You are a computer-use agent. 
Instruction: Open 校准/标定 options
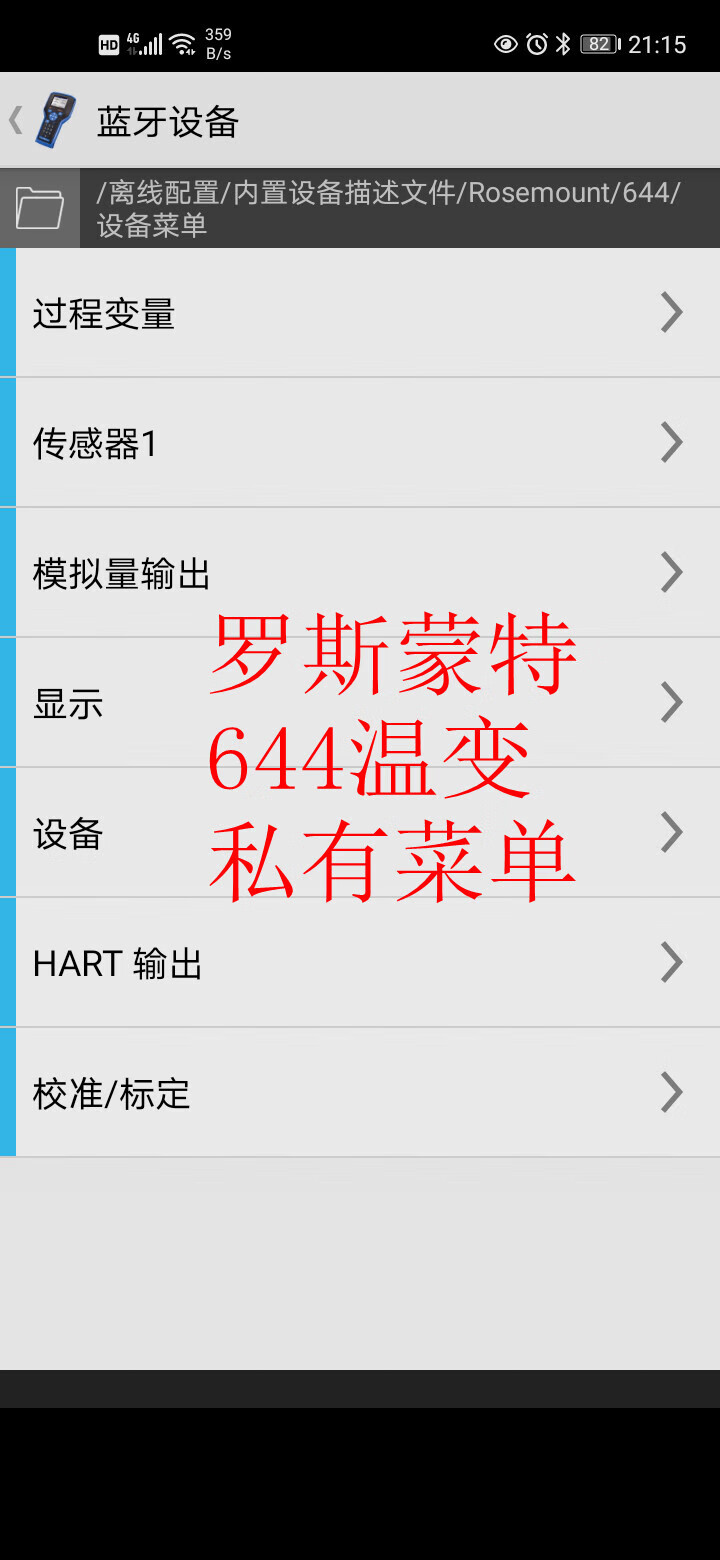pyautogui.click(x=360, y=1093)
